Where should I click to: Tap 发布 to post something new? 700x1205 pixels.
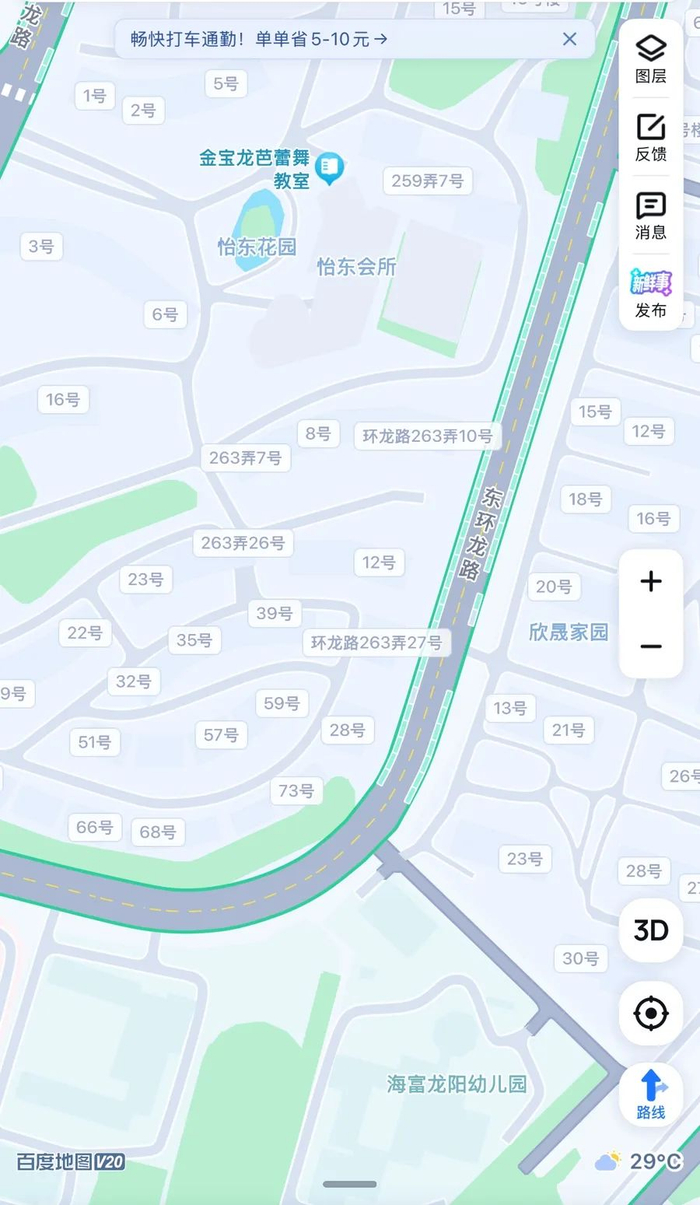tap(651, 293)
